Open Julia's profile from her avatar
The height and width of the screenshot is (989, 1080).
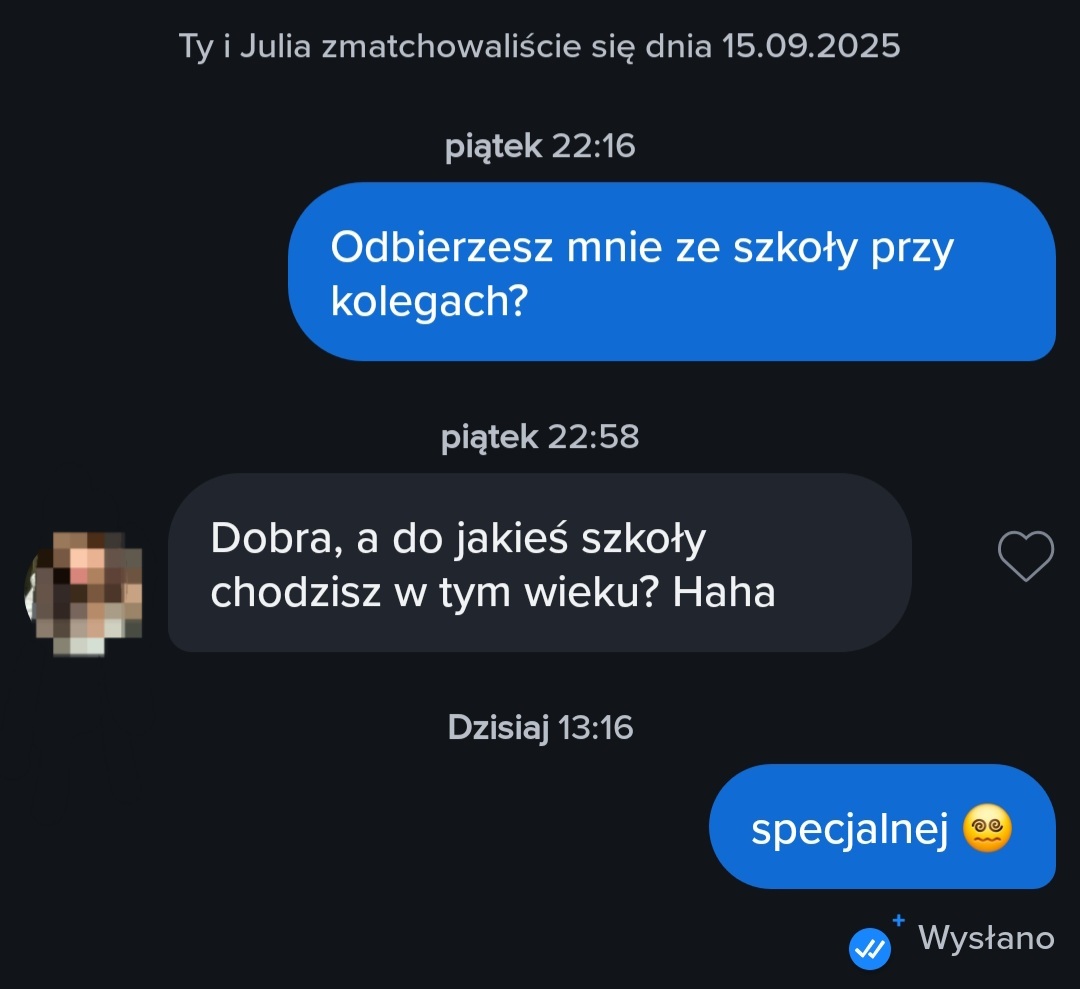tap(84, 593)
